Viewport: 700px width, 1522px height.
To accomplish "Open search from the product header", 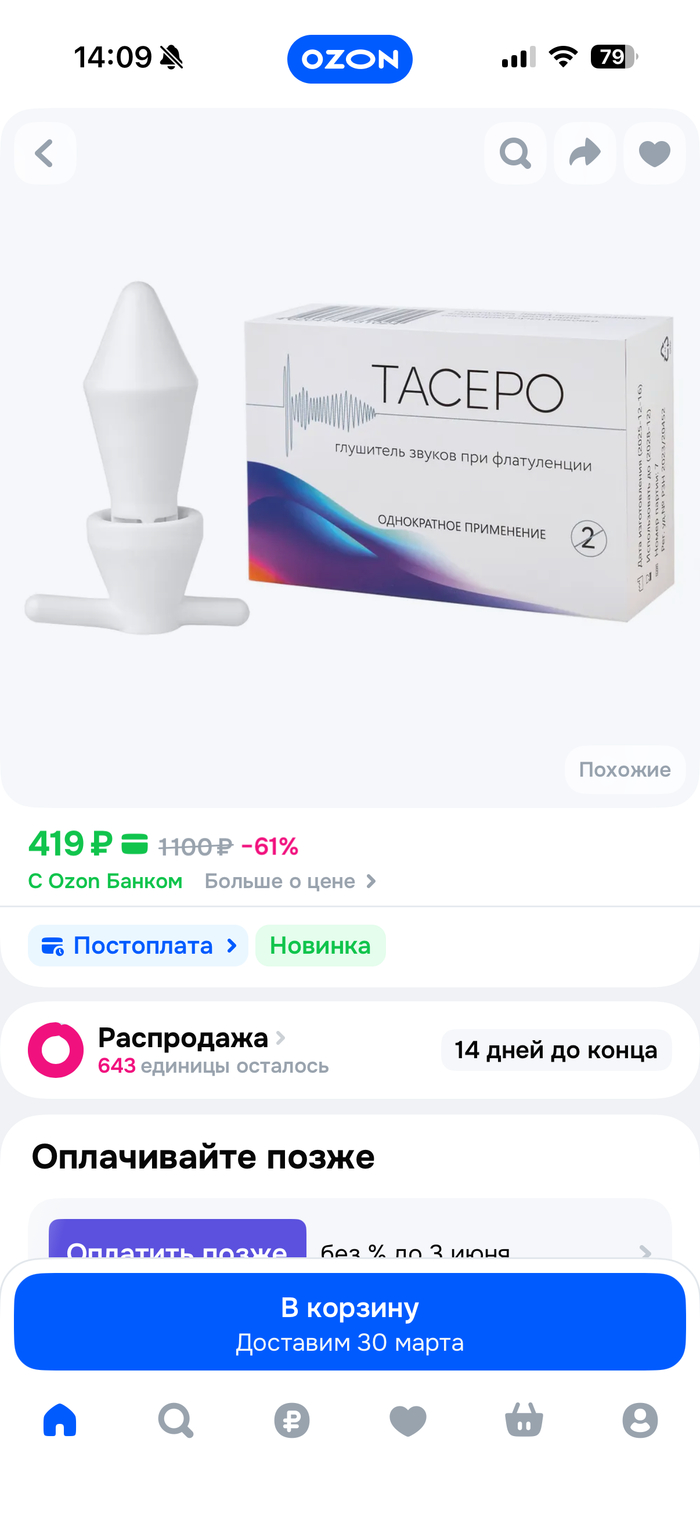I will 515,153.
